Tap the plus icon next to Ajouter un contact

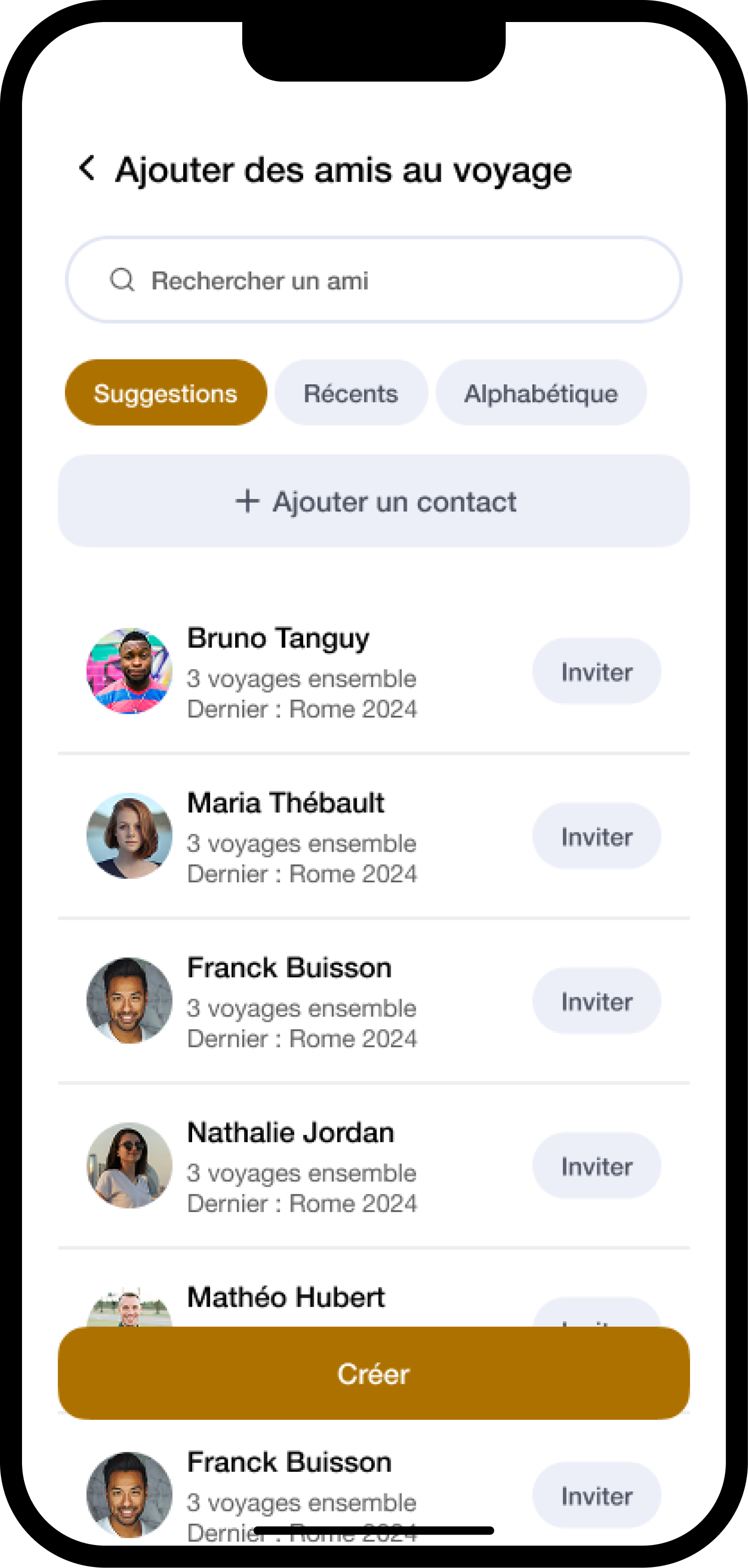coord(247,501)
